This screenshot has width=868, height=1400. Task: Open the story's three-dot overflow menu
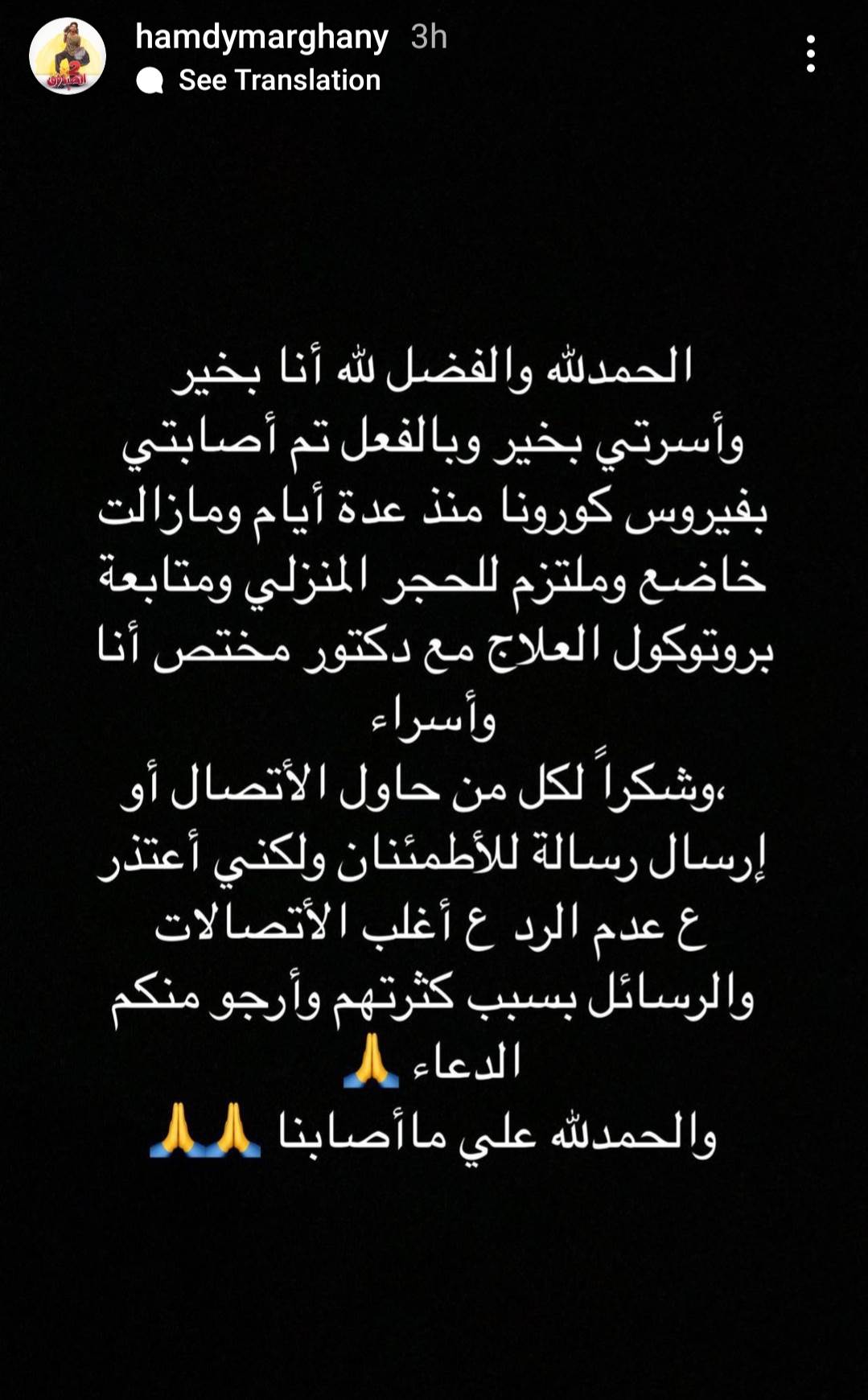(x=810, y=55)
